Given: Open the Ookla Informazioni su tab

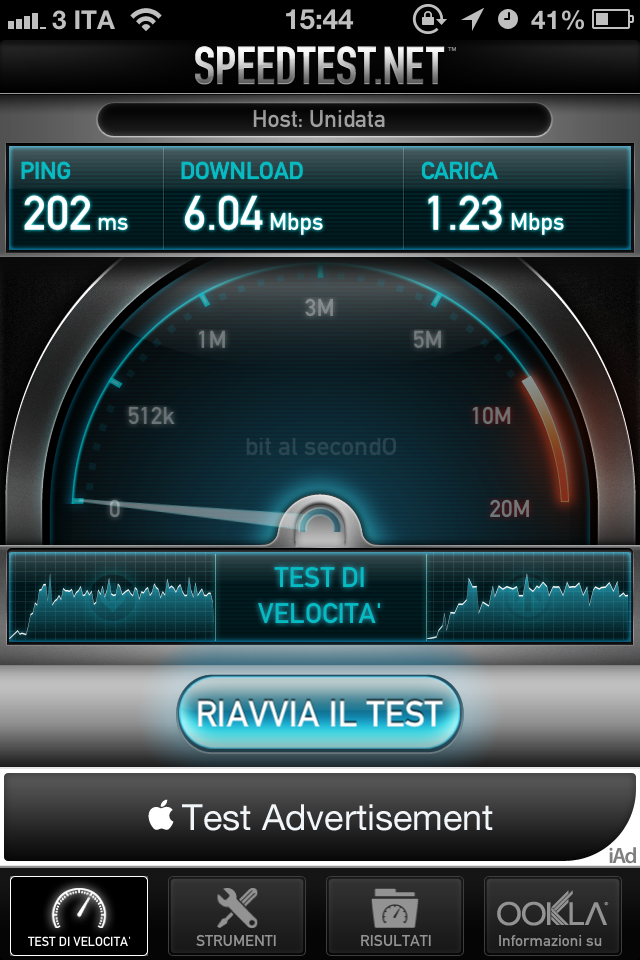Looking at the screenshot, I should pyautogui.click(x=553, y=917).
